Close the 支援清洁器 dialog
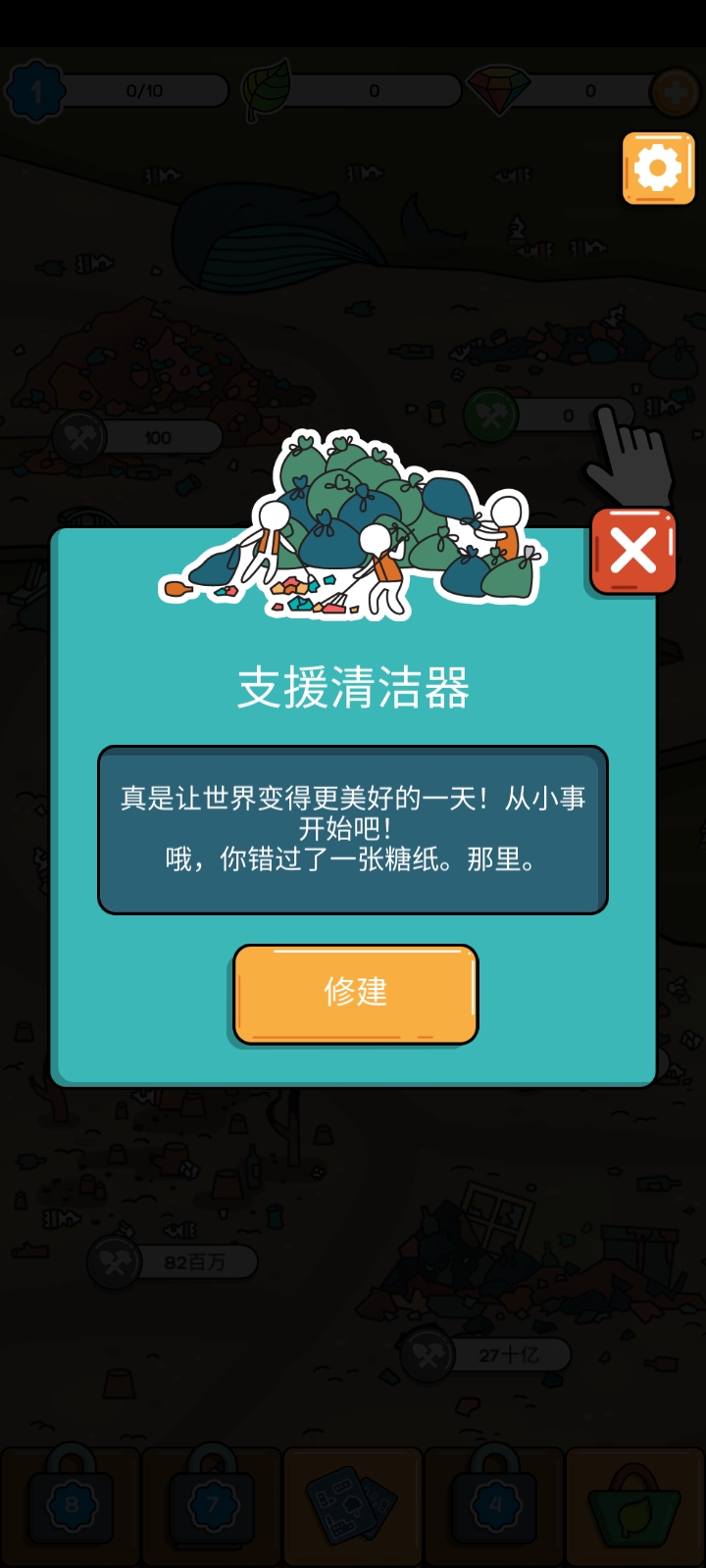Screen dimensions: 706x1568 coord(633,552)
